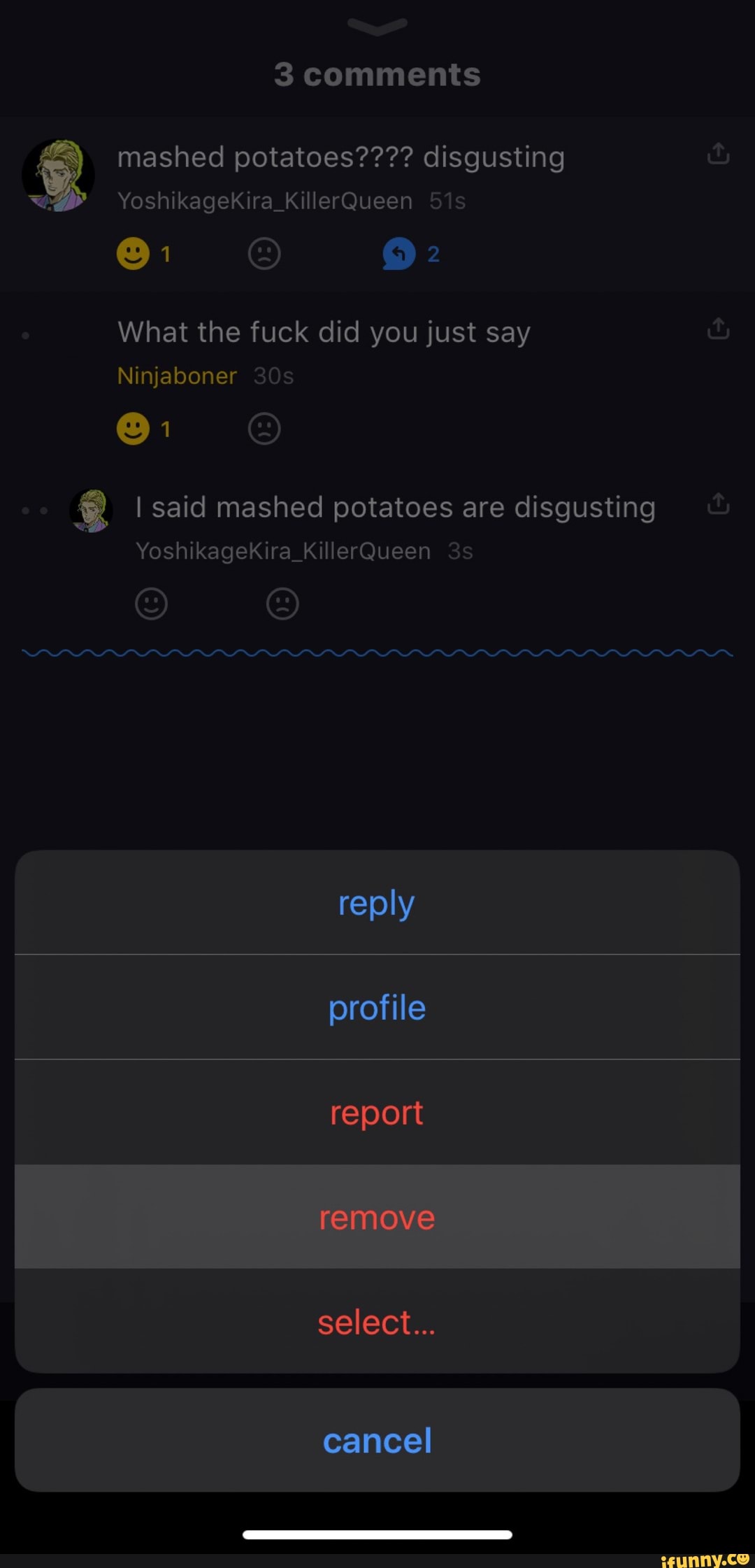Cancel the action sheet
755x1568 pixels.
coord(377,1440)
